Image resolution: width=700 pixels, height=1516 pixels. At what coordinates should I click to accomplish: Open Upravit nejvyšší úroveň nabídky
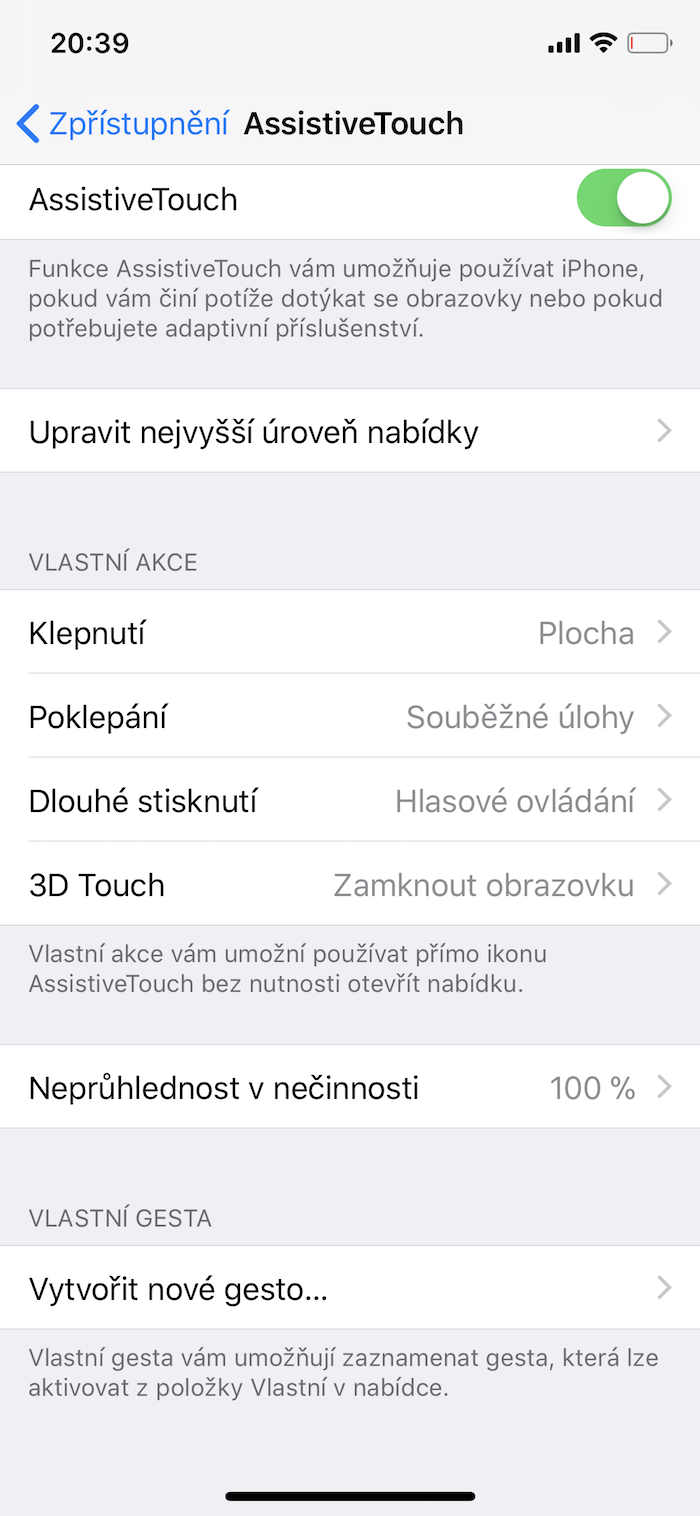[x=350, y=432]
